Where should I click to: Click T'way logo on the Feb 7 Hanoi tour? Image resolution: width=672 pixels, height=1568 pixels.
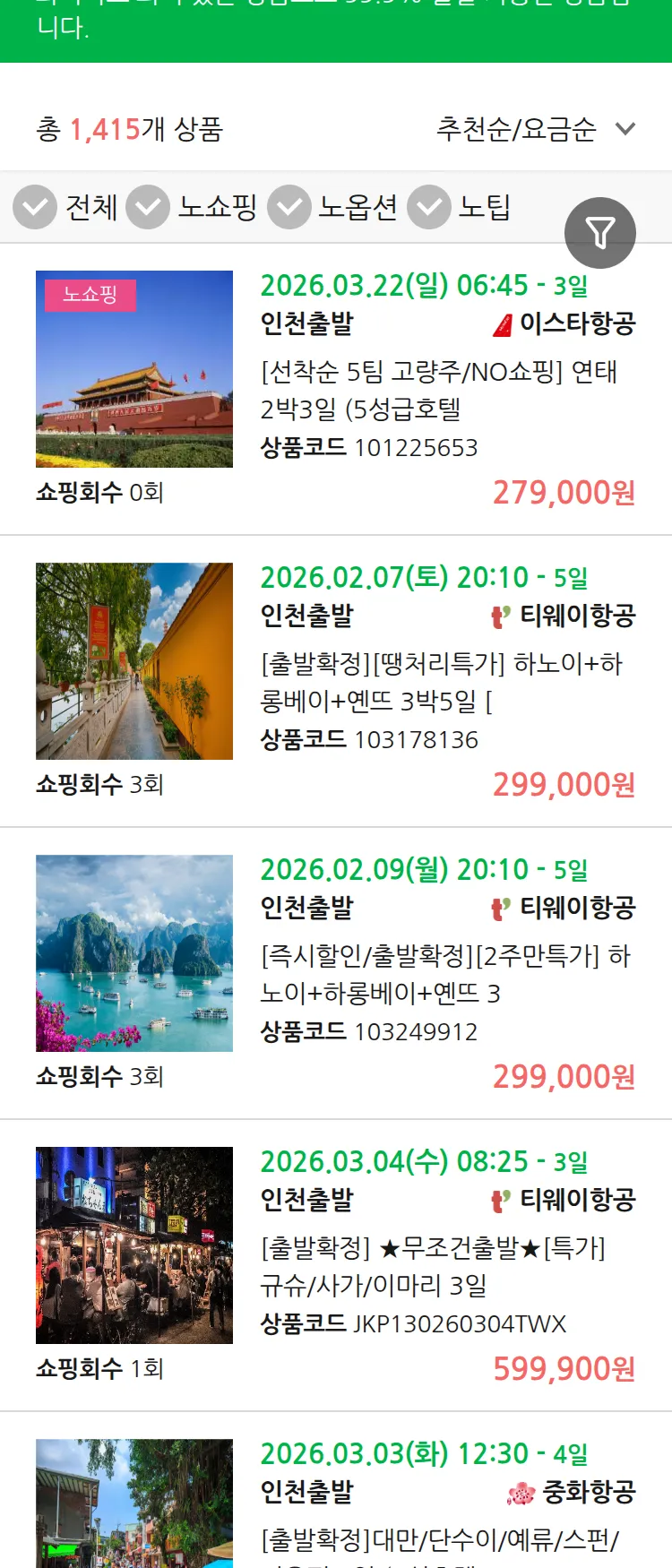click(502, 616)
